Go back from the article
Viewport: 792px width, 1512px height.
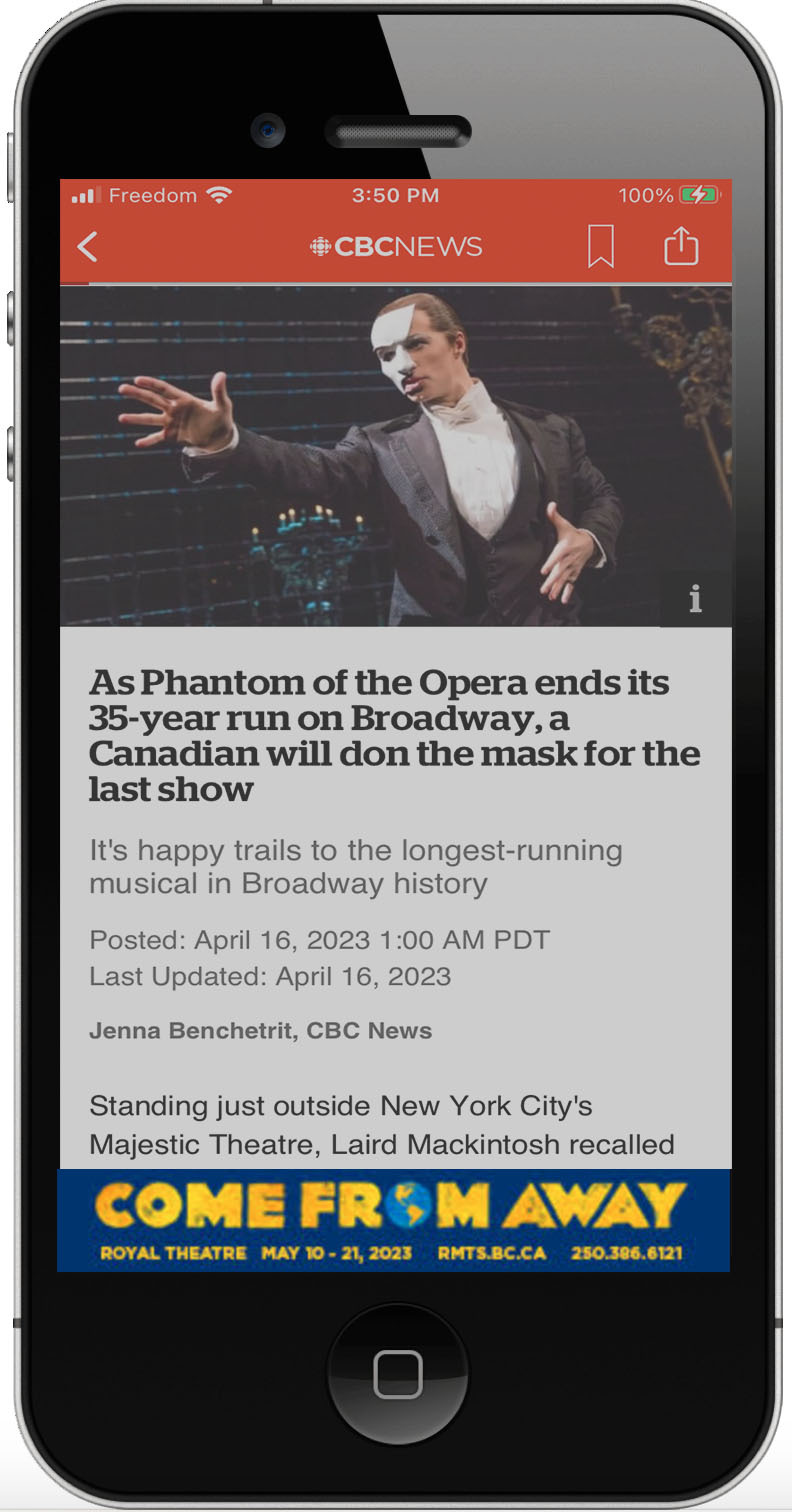[88, 247]
